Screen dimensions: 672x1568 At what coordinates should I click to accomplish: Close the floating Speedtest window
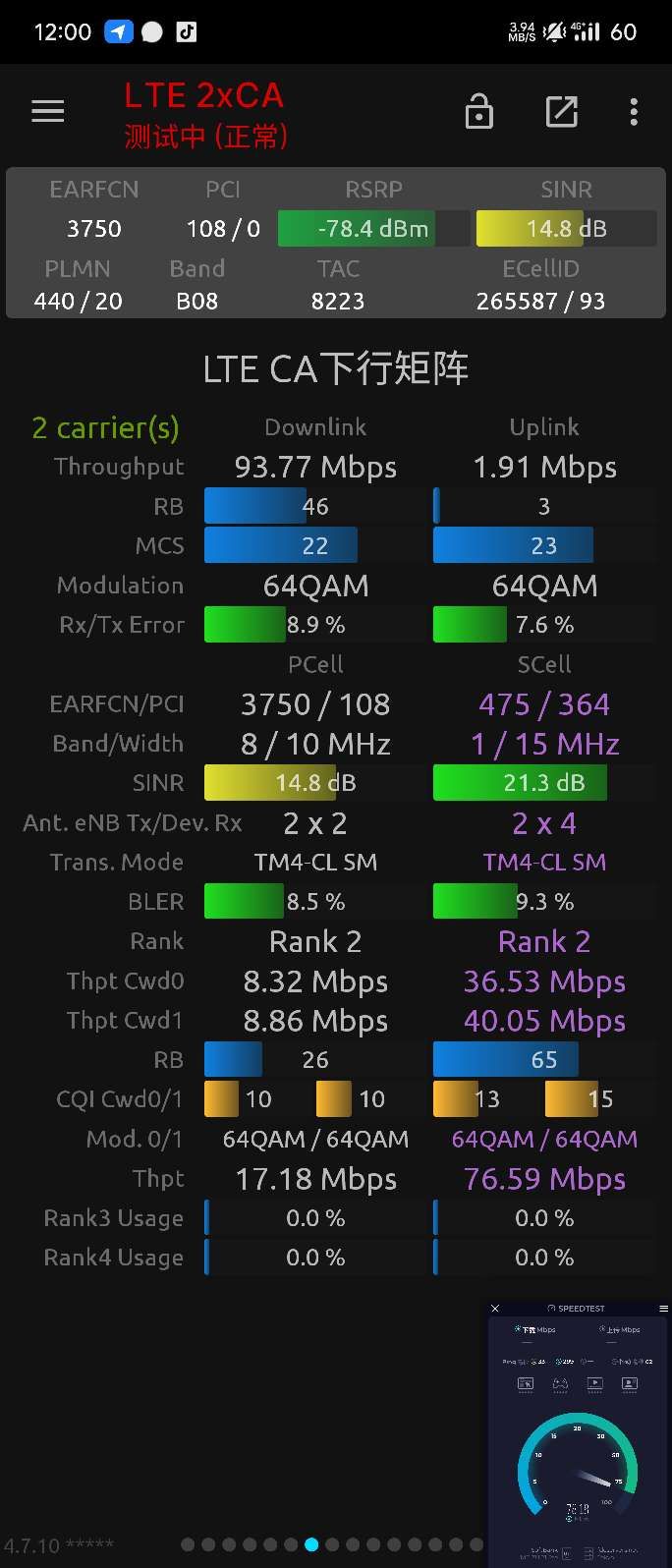tap(495, 1309)
